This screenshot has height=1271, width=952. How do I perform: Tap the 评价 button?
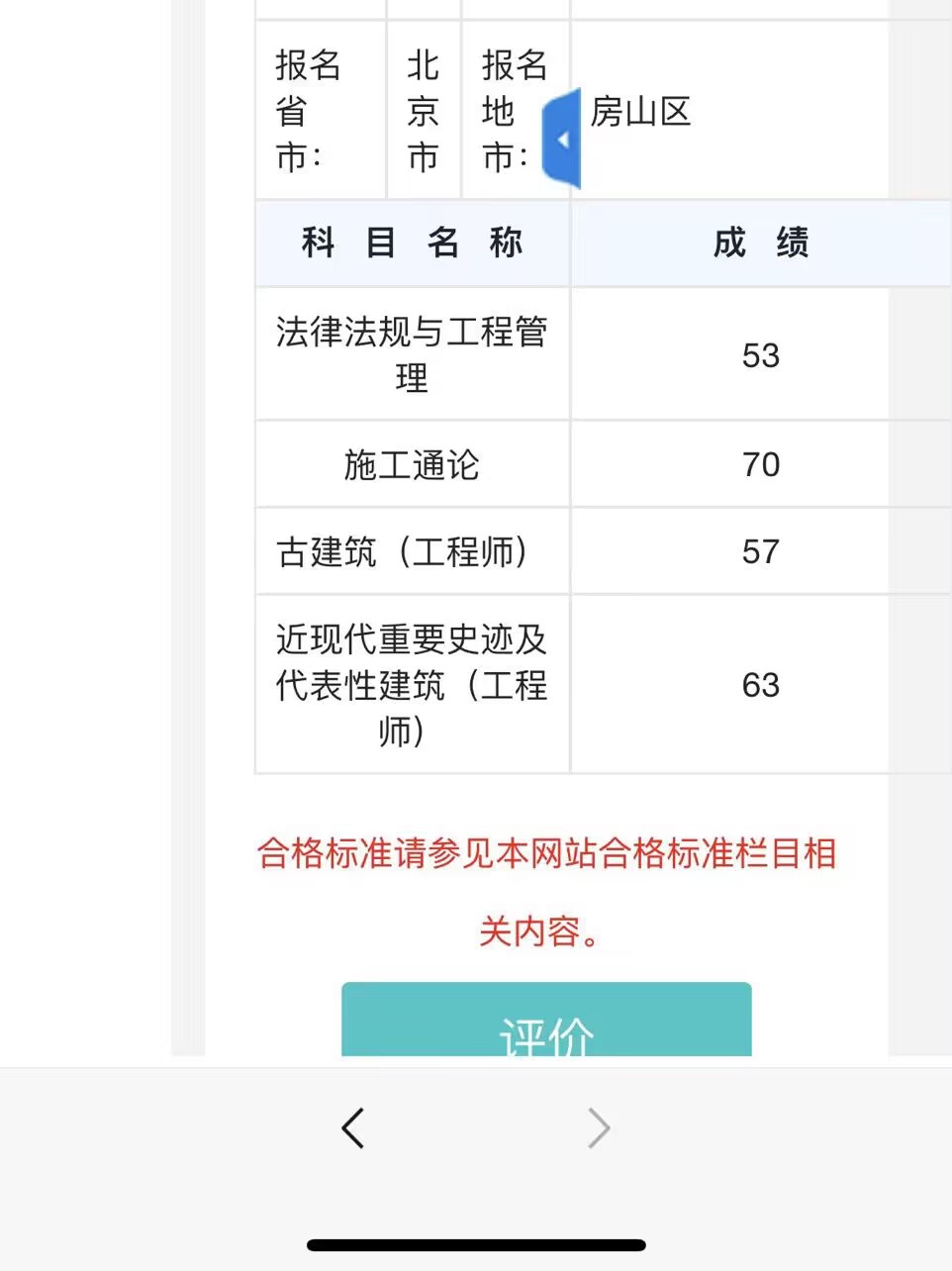(546, 1022)
